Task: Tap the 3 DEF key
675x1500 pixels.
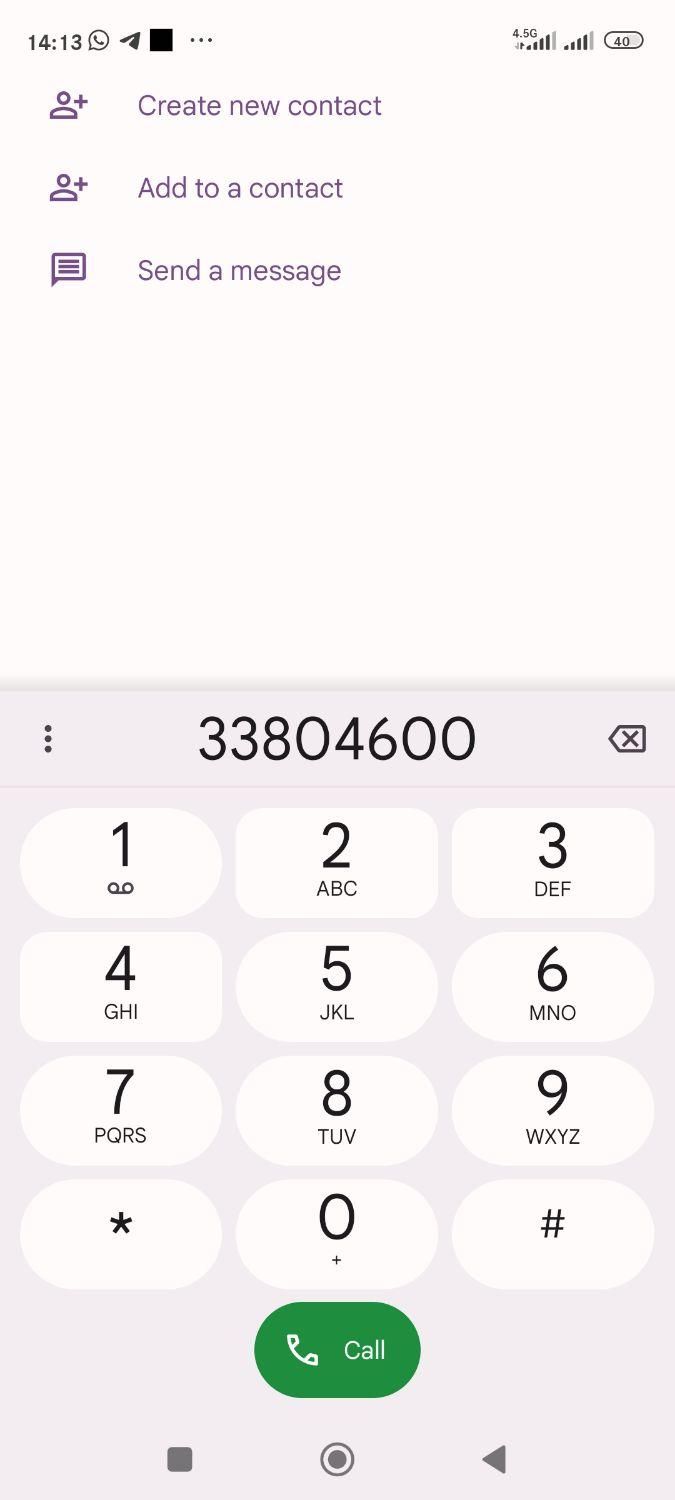Action: click(552, 862)
